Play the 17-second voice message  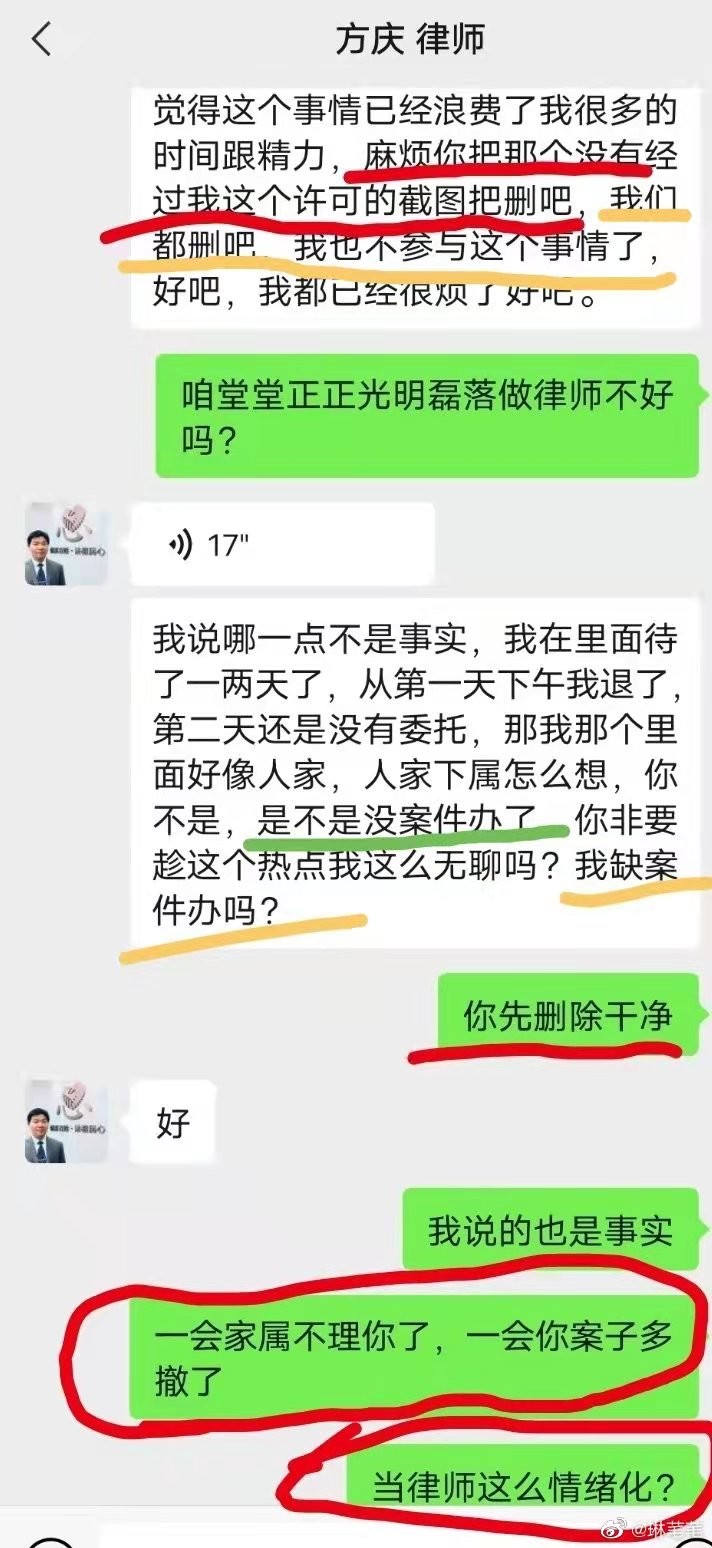[x=283, y=544]
